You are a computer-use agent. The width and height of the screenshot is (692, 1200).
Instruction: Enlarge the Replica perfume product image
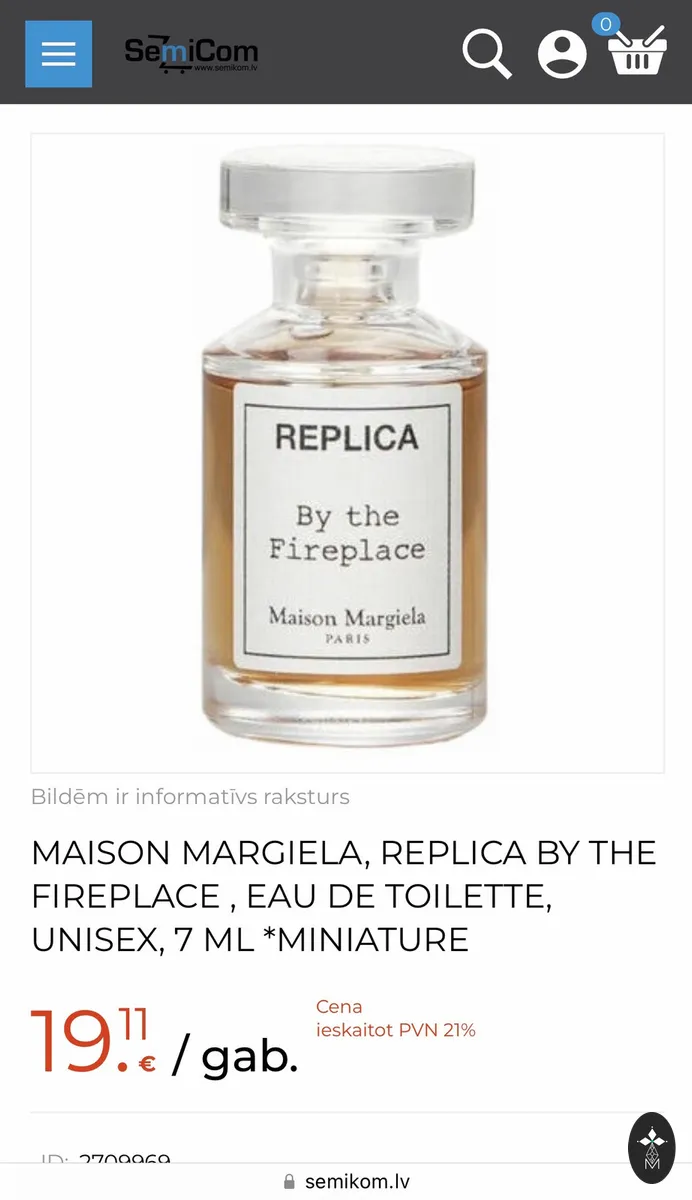tap(347, 453)
